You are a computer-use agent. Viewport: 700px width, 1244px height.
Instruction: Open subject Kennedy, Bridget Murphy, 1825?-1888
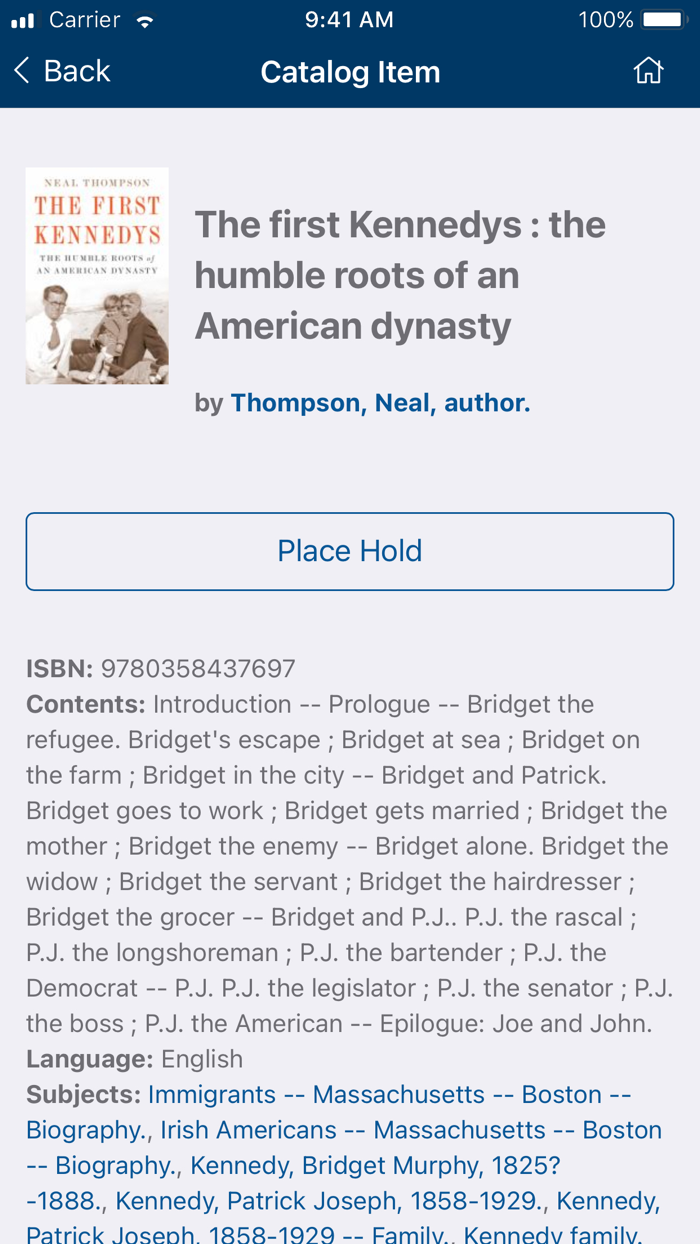click(x=375, y=1166)
